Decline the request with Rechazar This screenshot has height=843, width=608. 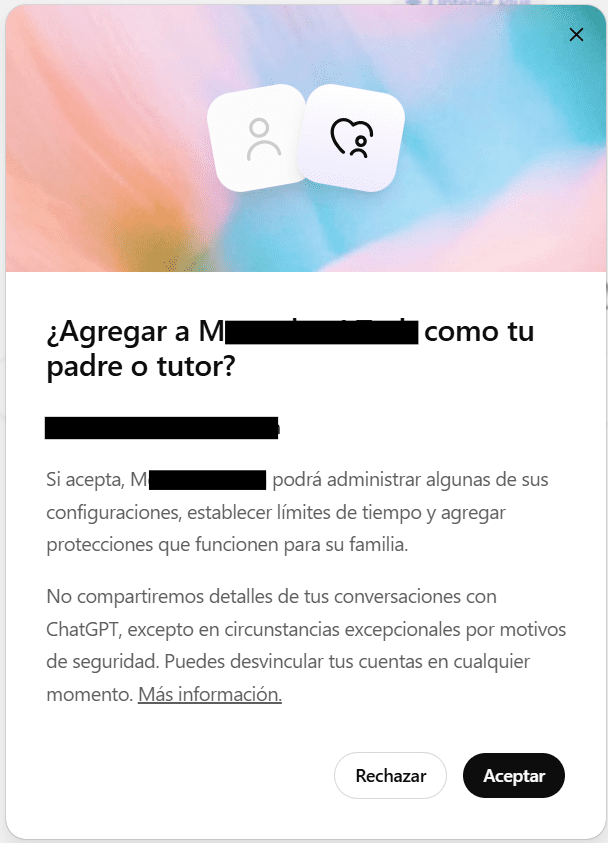click(x=390, y=776)
